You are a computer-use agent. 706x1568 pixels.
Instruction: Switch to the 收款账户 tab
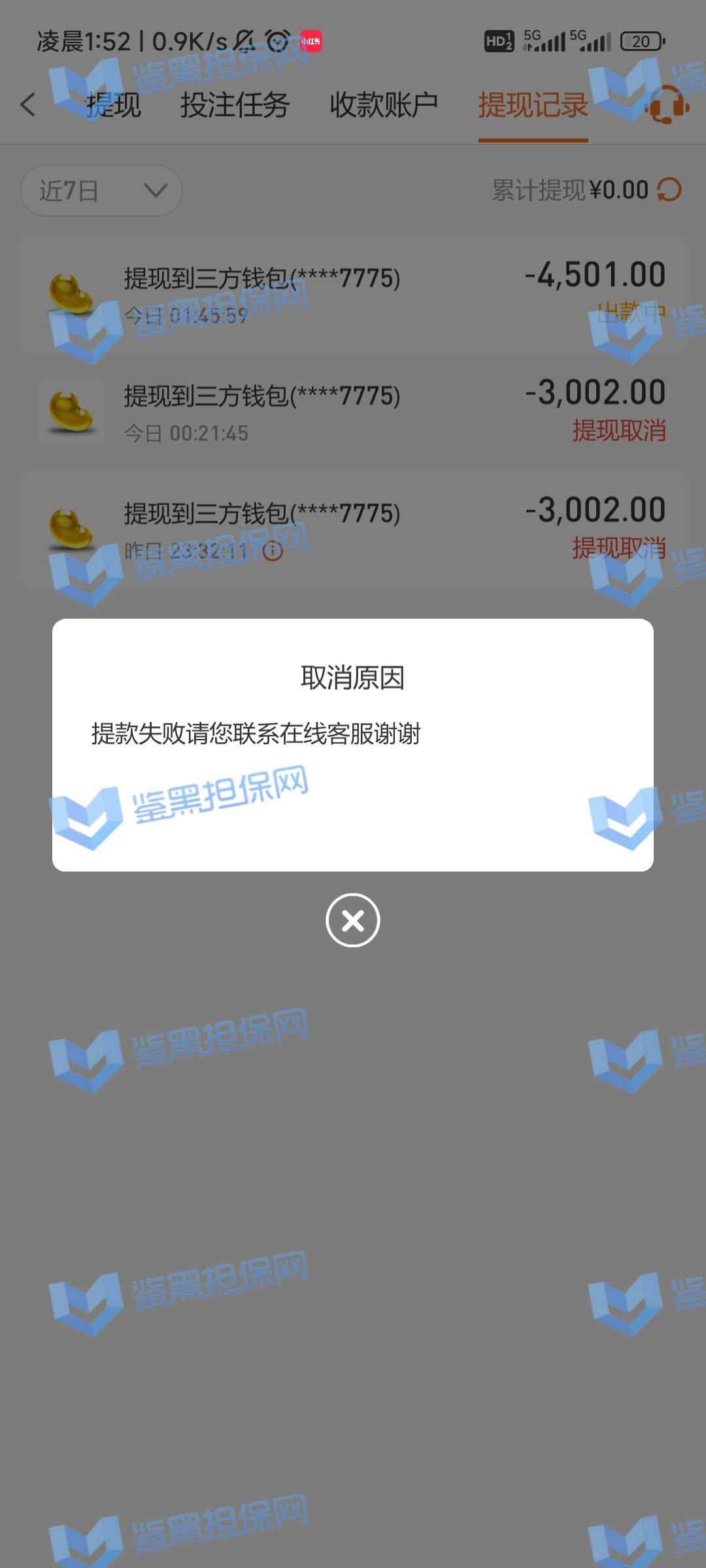coord(384,105)
